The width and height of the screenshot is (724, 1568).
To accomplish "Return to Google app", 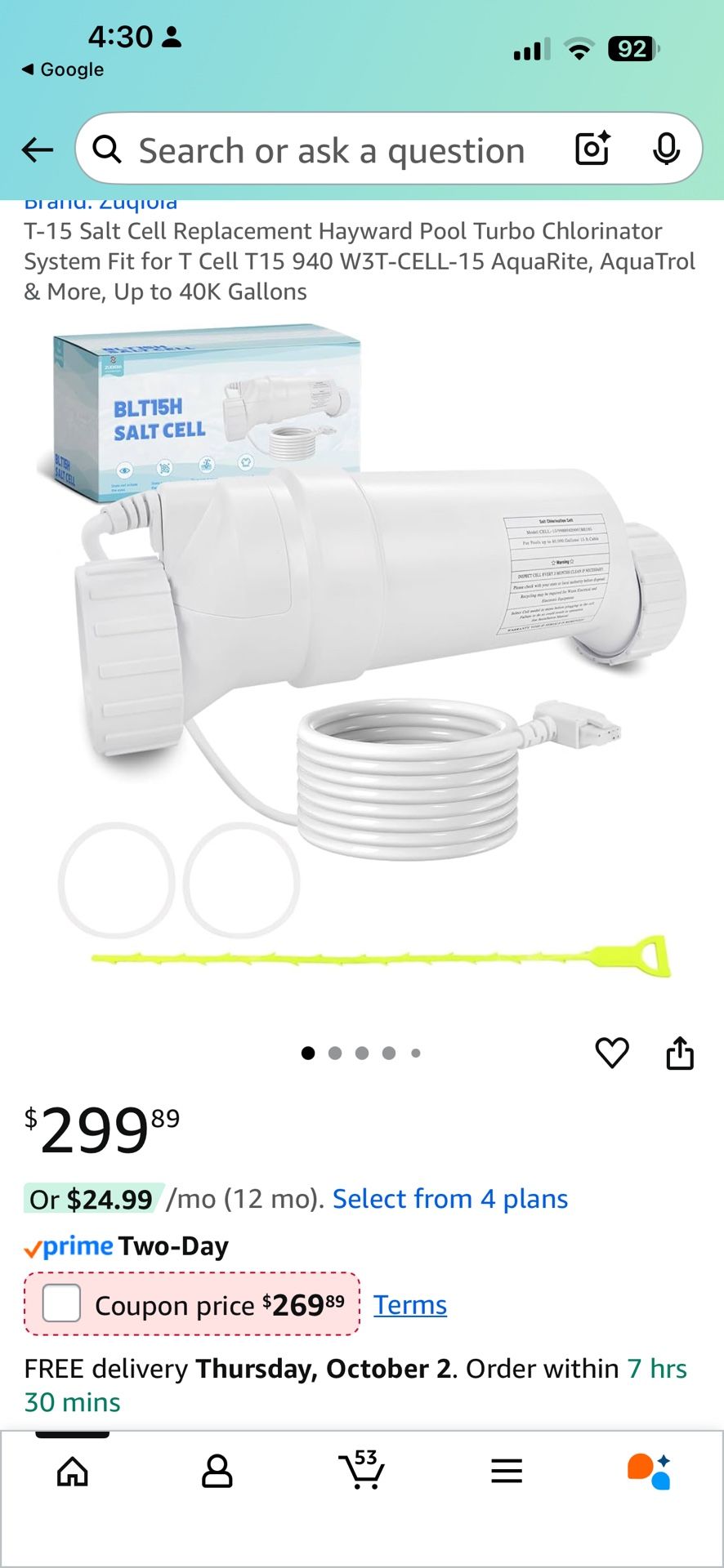I will click(63, 69).
